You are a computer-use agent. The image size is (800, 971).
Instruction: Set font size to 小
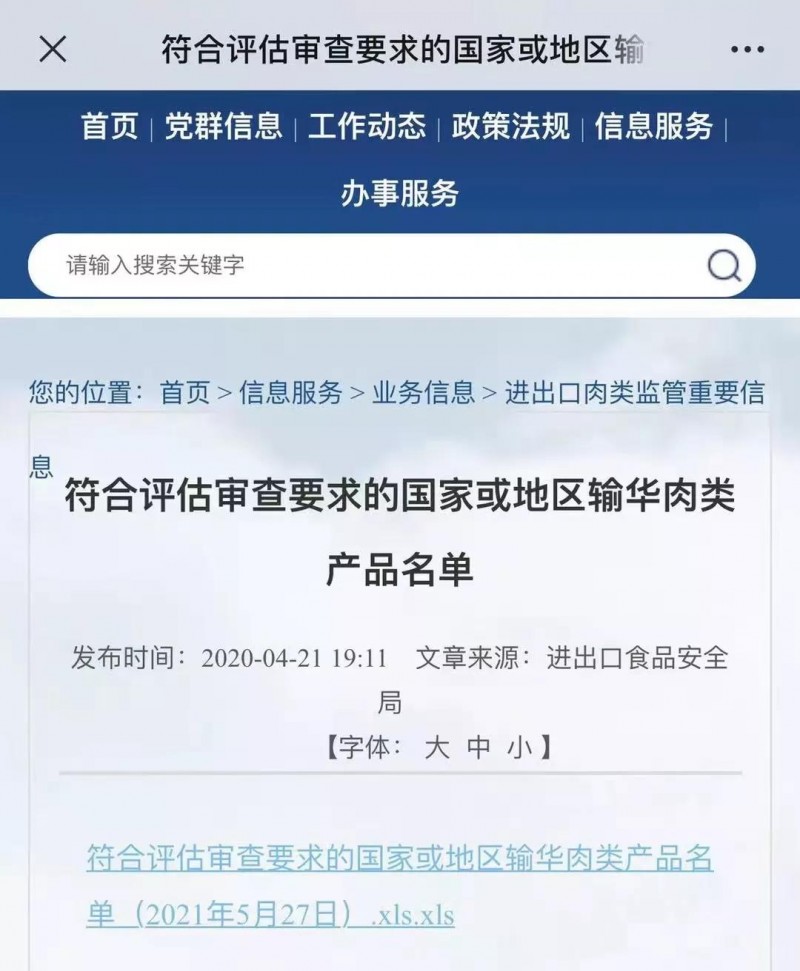(519, 748)
